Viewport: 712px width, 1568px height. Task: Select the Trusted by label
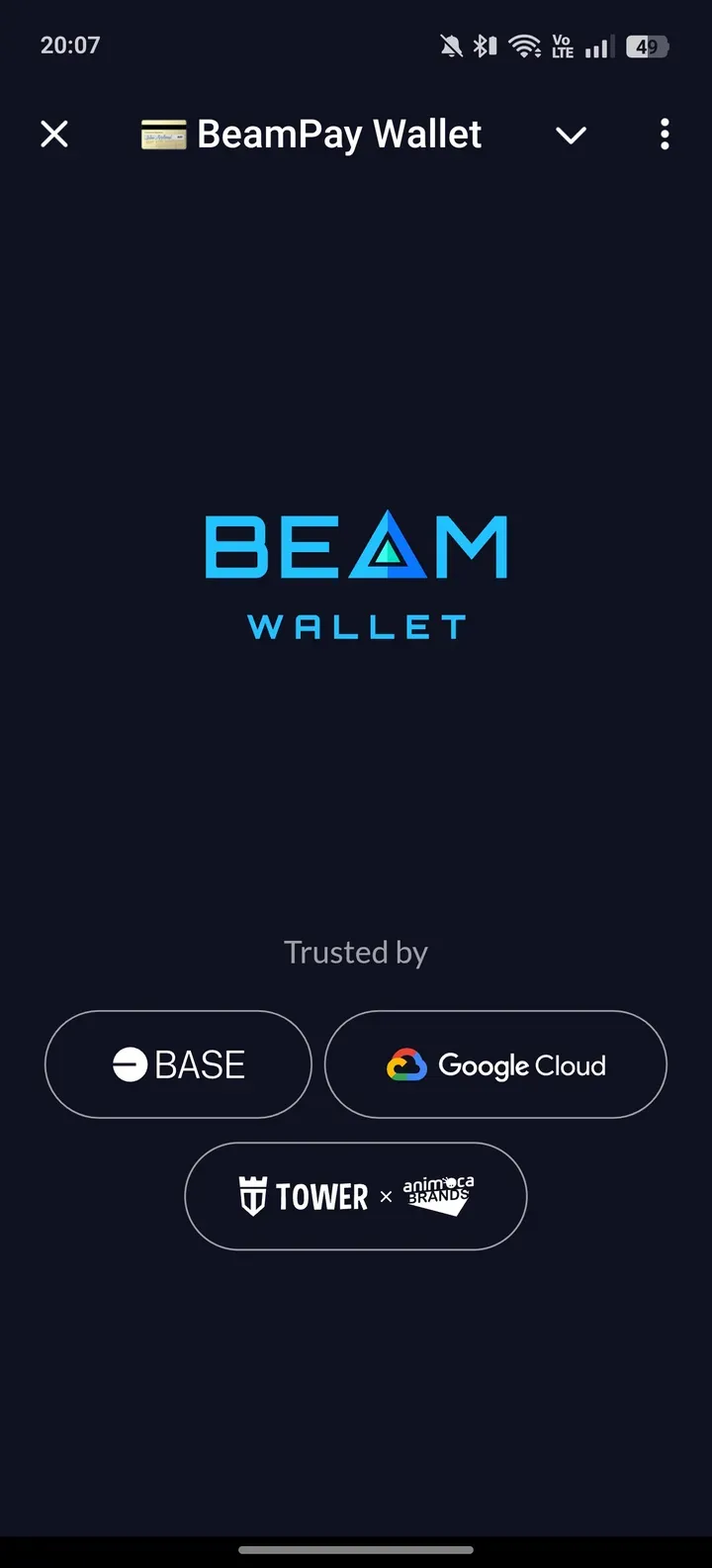tap(355, 952)
